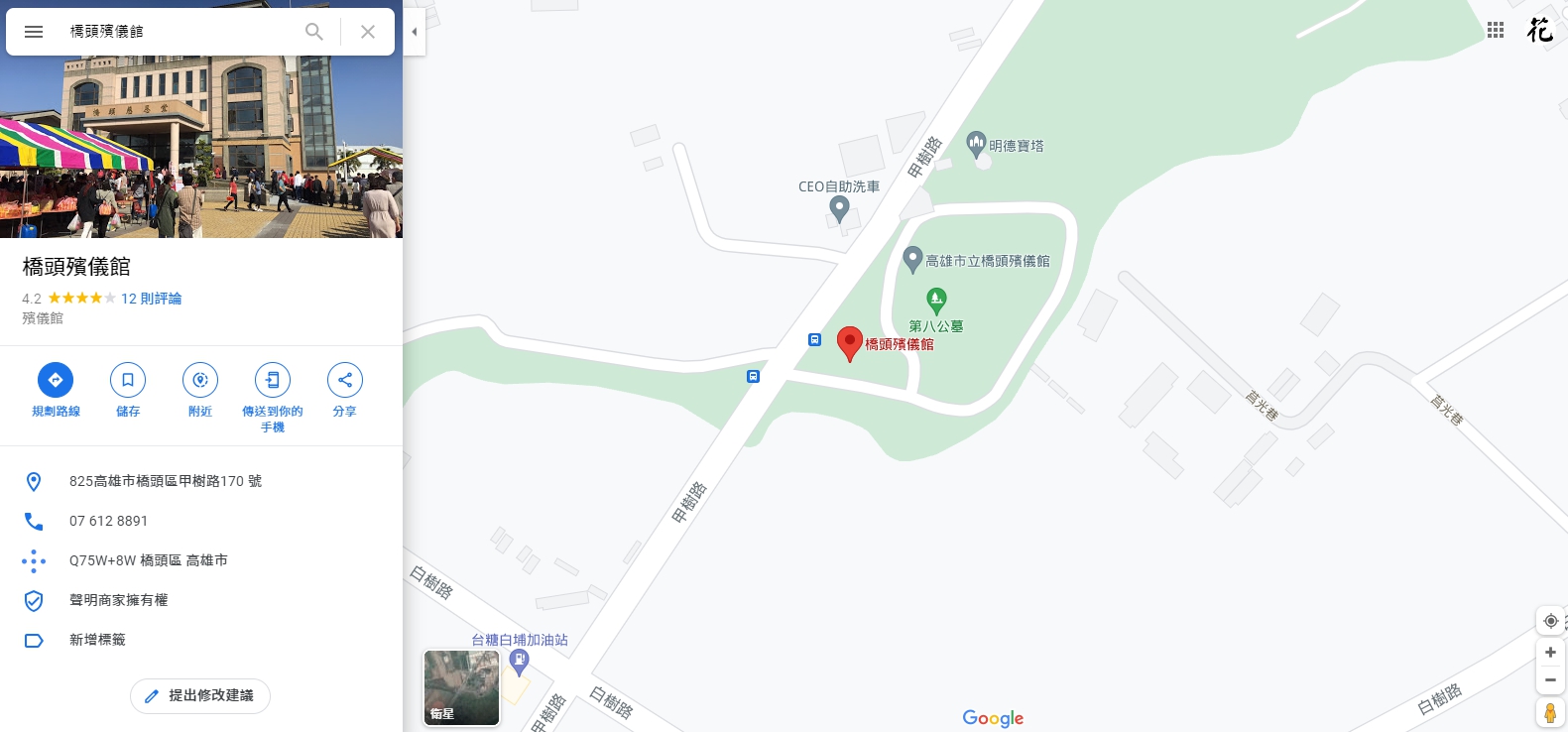This screenshot has height=732, width=1568.
Task: Open the hamburger menu
Action: pos(34,32)
